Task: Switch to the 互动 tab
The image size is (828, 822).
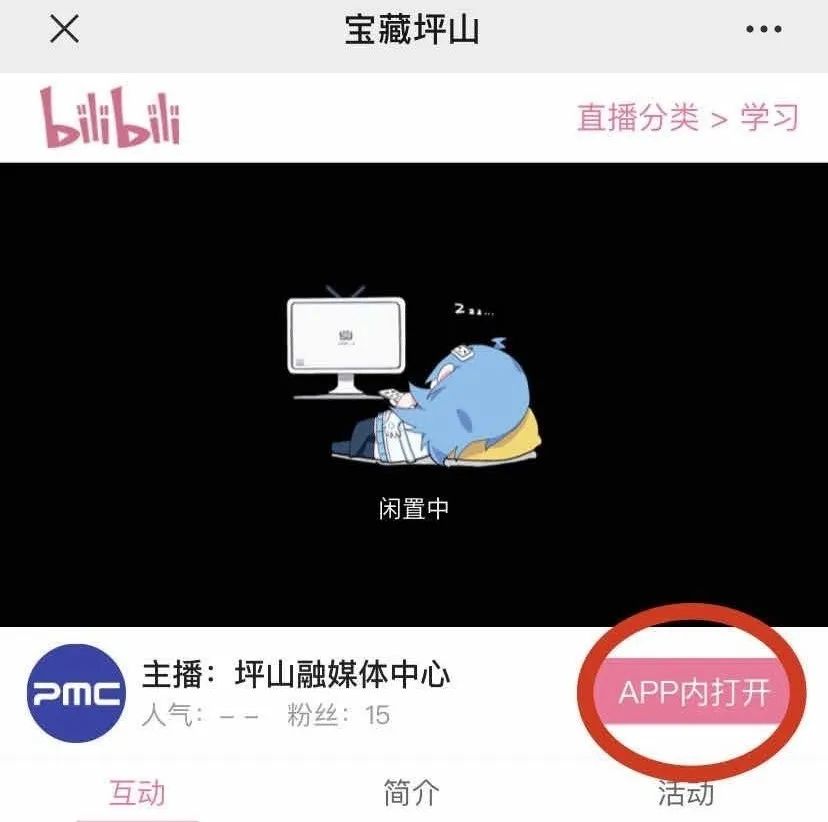Action: pyautogui.click(x=137, y=794)
